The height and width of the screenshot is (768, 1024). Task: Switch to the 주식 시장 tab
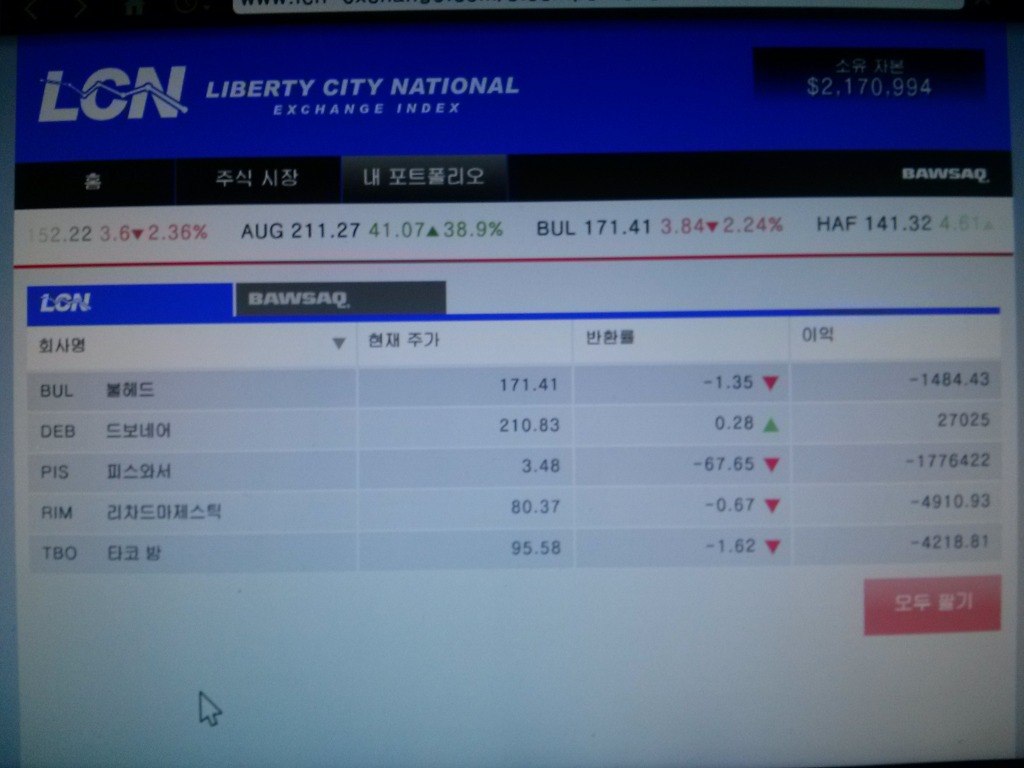tap(257, 179)
